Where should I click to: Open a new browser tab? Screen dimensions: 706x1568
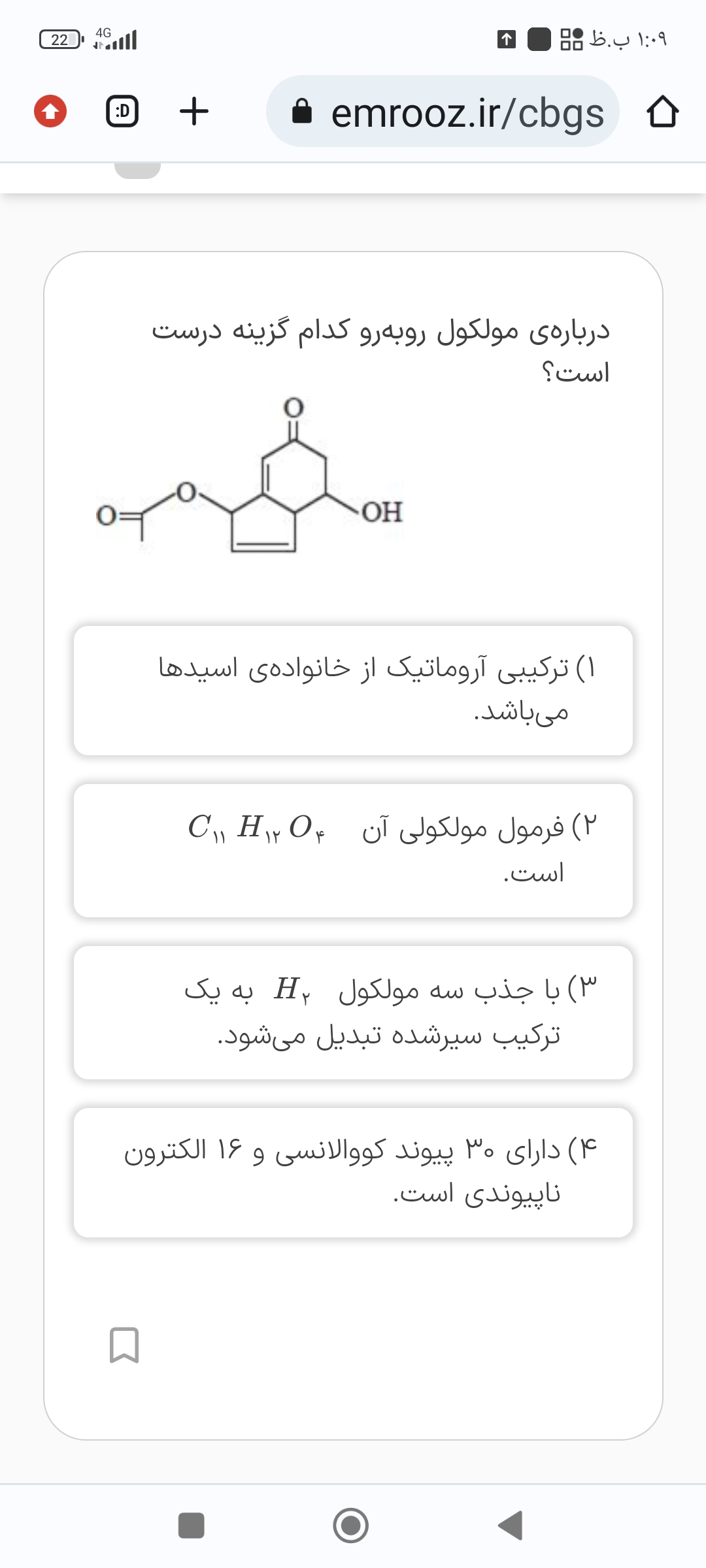point(194,112)
